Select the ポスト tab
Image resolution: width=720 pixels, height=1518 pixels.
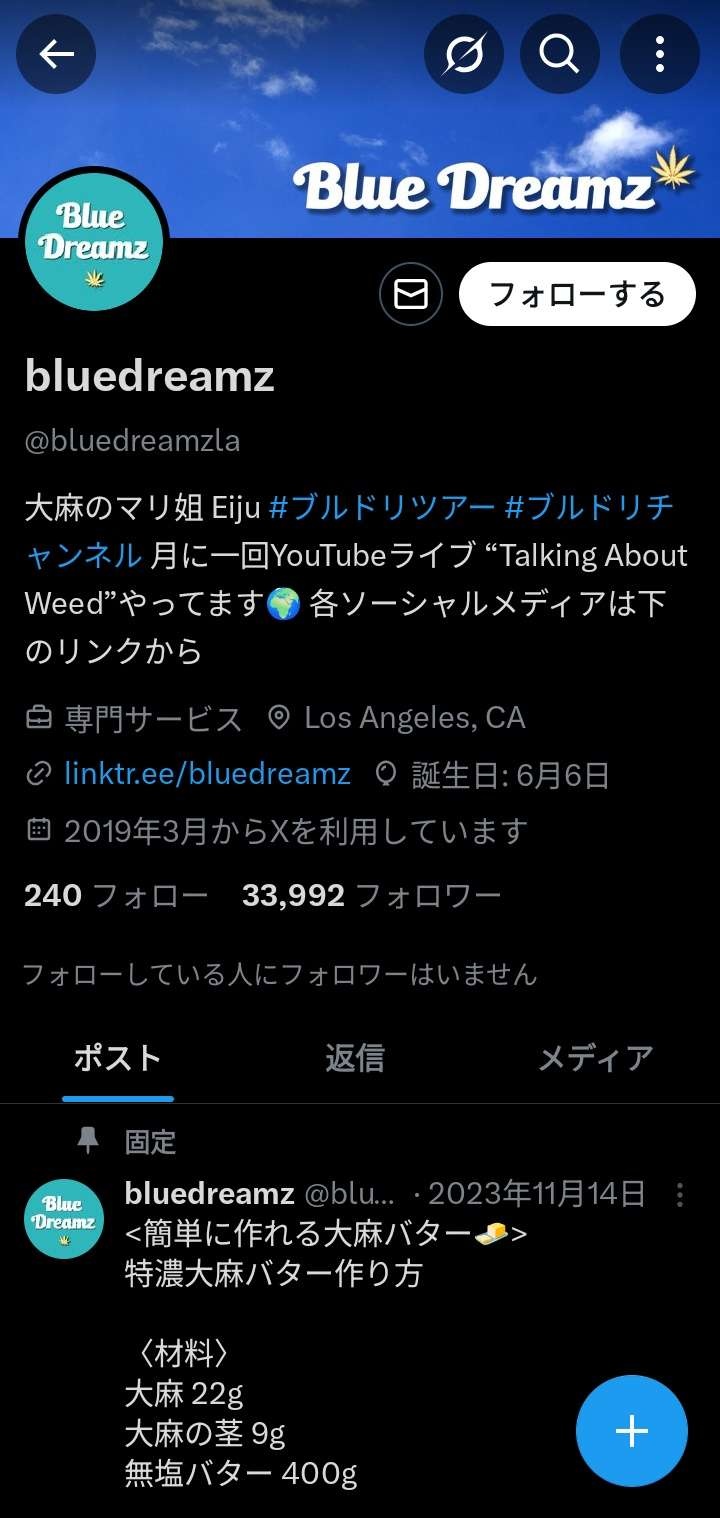tap(117, 1058)
